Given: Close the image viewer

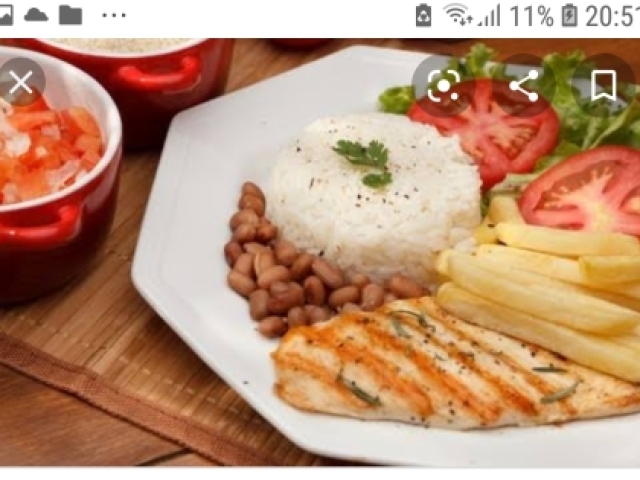Looking at the screenshot, I should coord(21,81).
